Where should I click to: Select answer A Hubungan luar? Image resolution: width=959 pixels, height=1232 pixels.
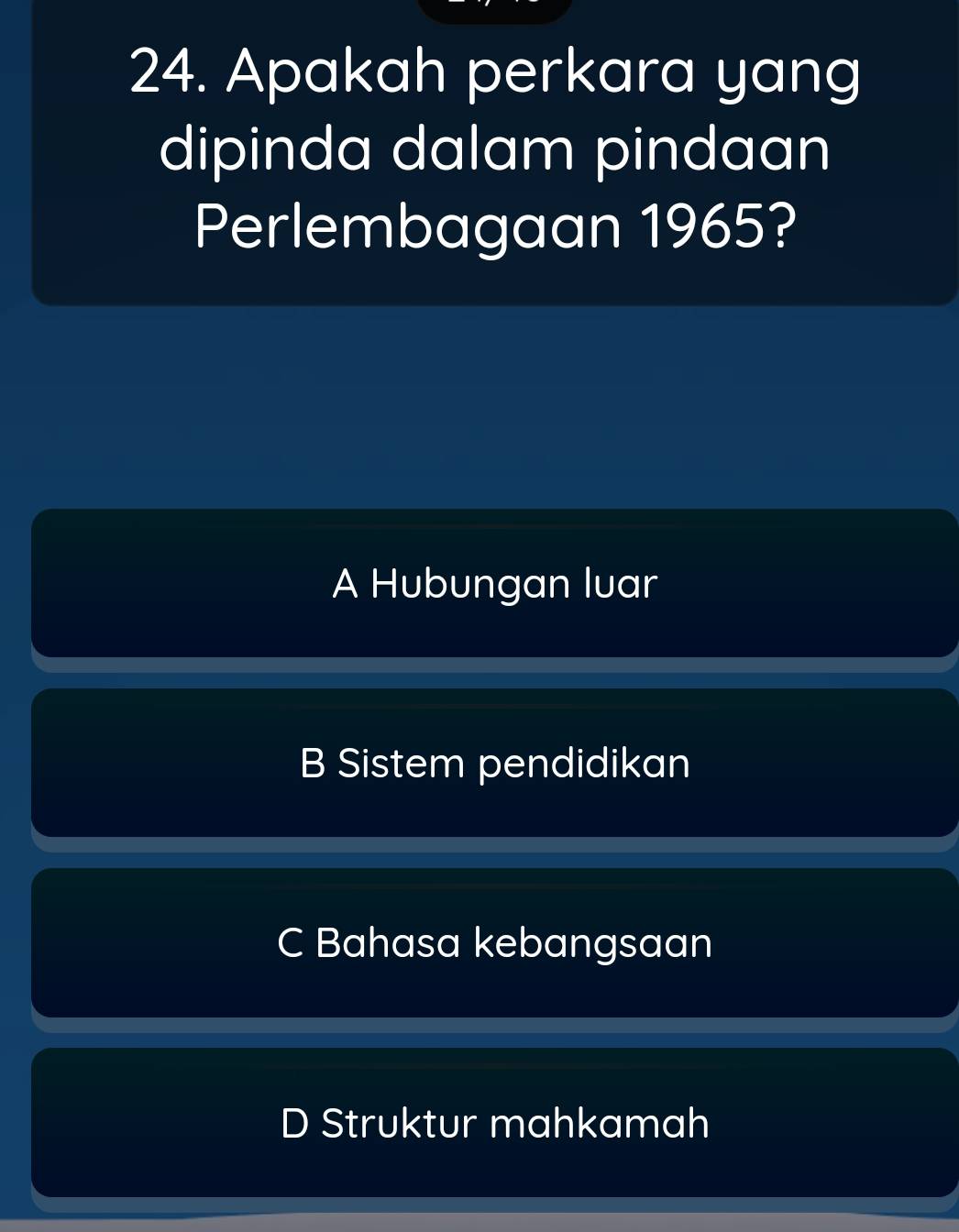coord(495,583)
